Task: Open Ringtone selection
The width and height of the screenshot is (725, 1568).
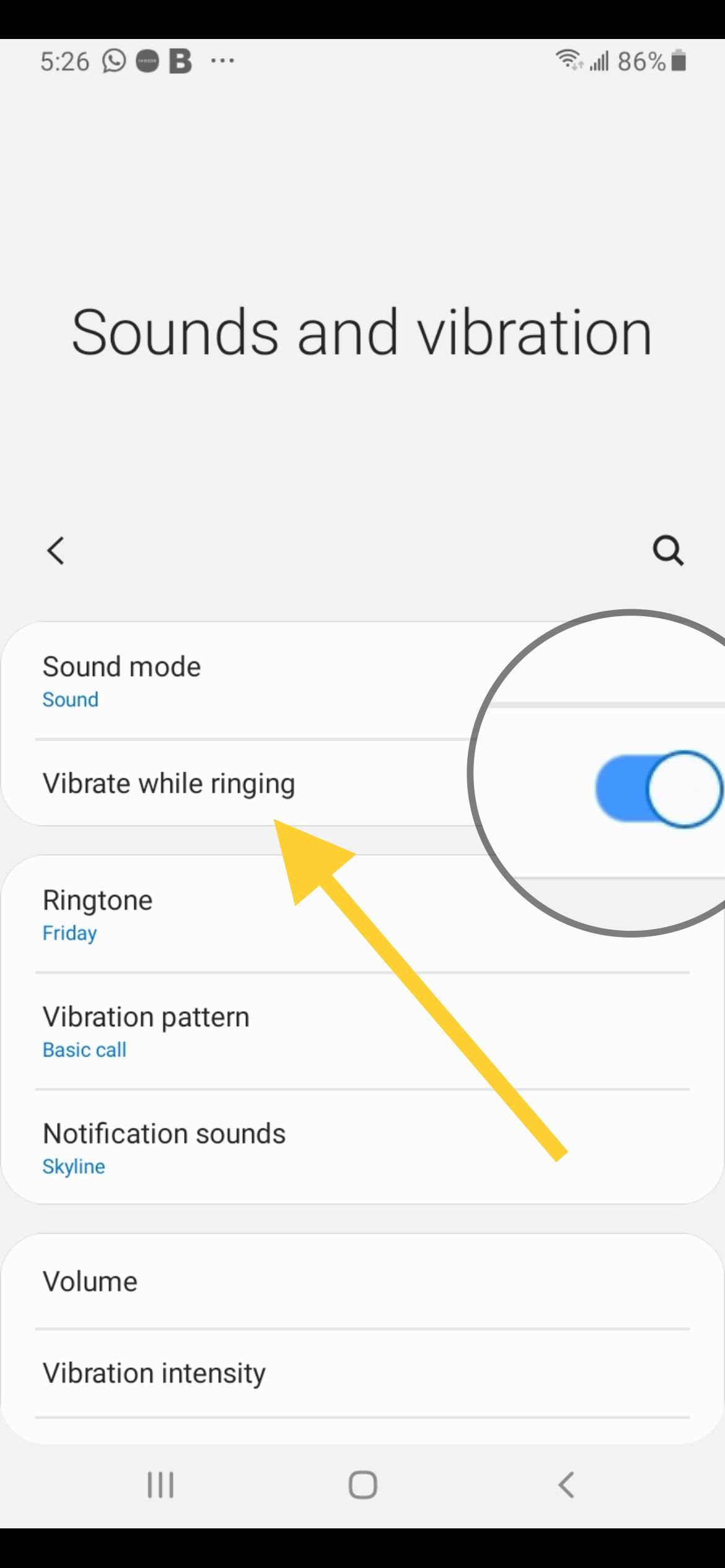Action: tap(362, 914)
